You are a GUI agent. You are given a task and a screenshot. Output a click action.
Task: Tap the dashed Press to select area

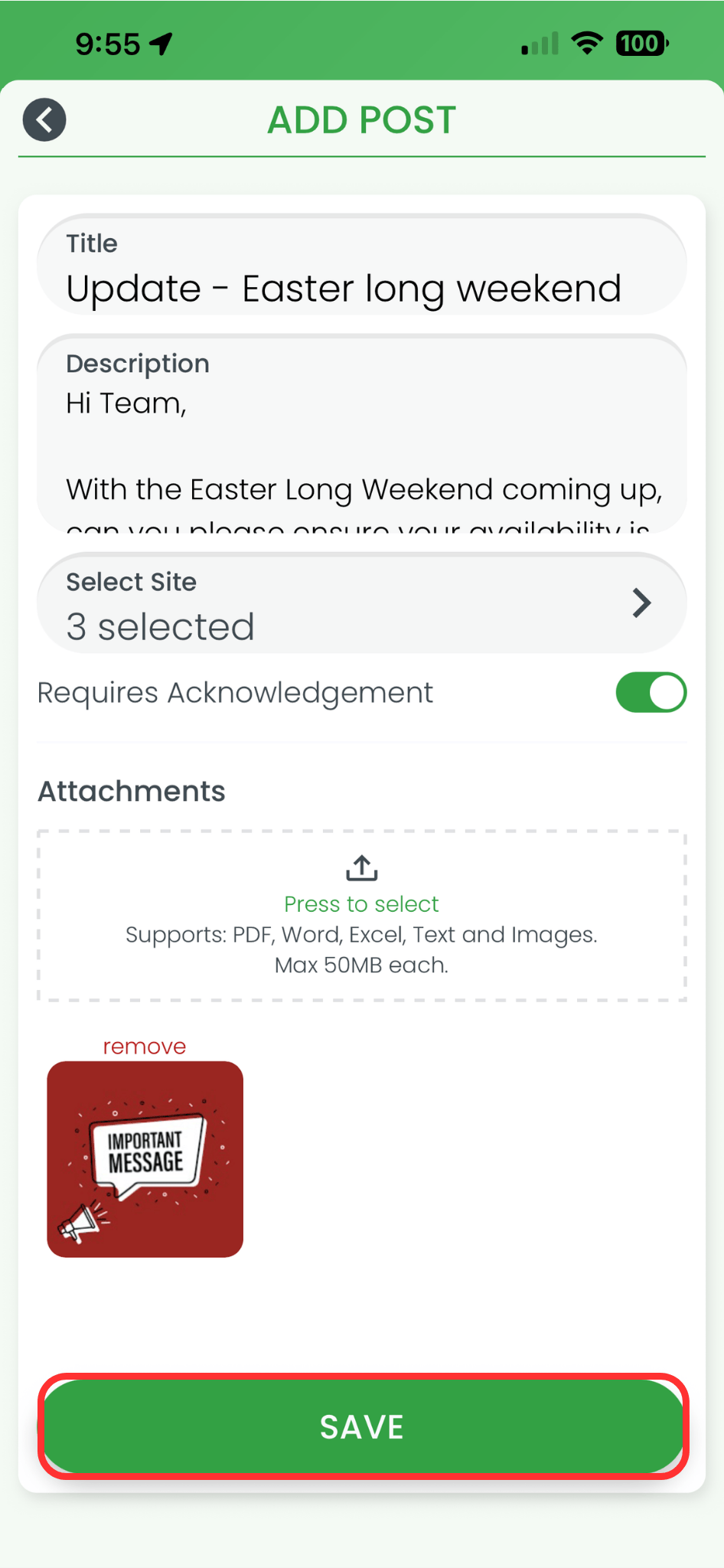[x=361, y=915]
